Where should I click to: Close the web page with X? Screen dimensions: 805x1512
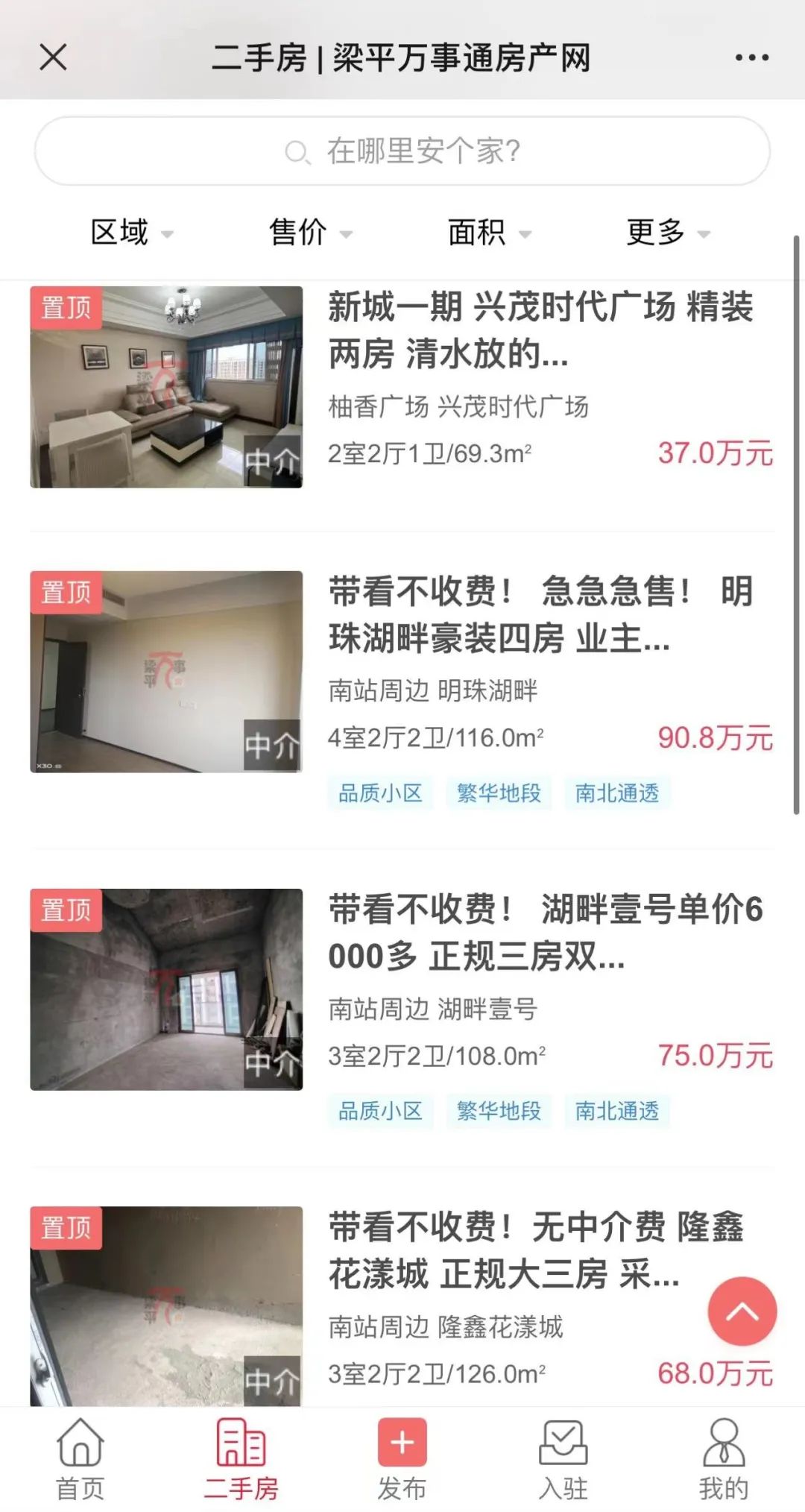[x=53, y=57]
